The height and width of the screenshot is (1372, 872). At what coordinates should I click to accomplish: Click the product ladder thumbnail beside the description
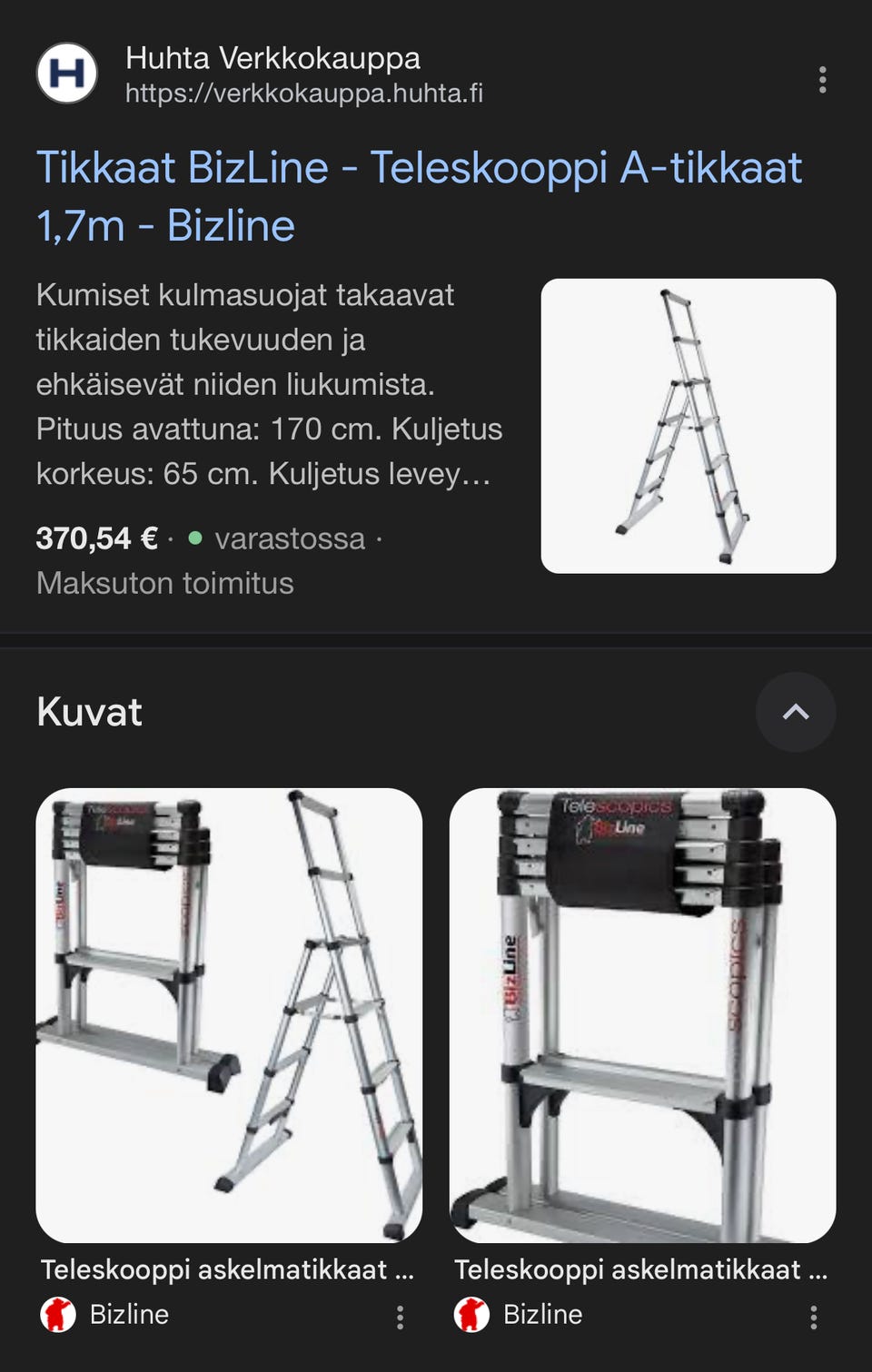click(689, 425)
